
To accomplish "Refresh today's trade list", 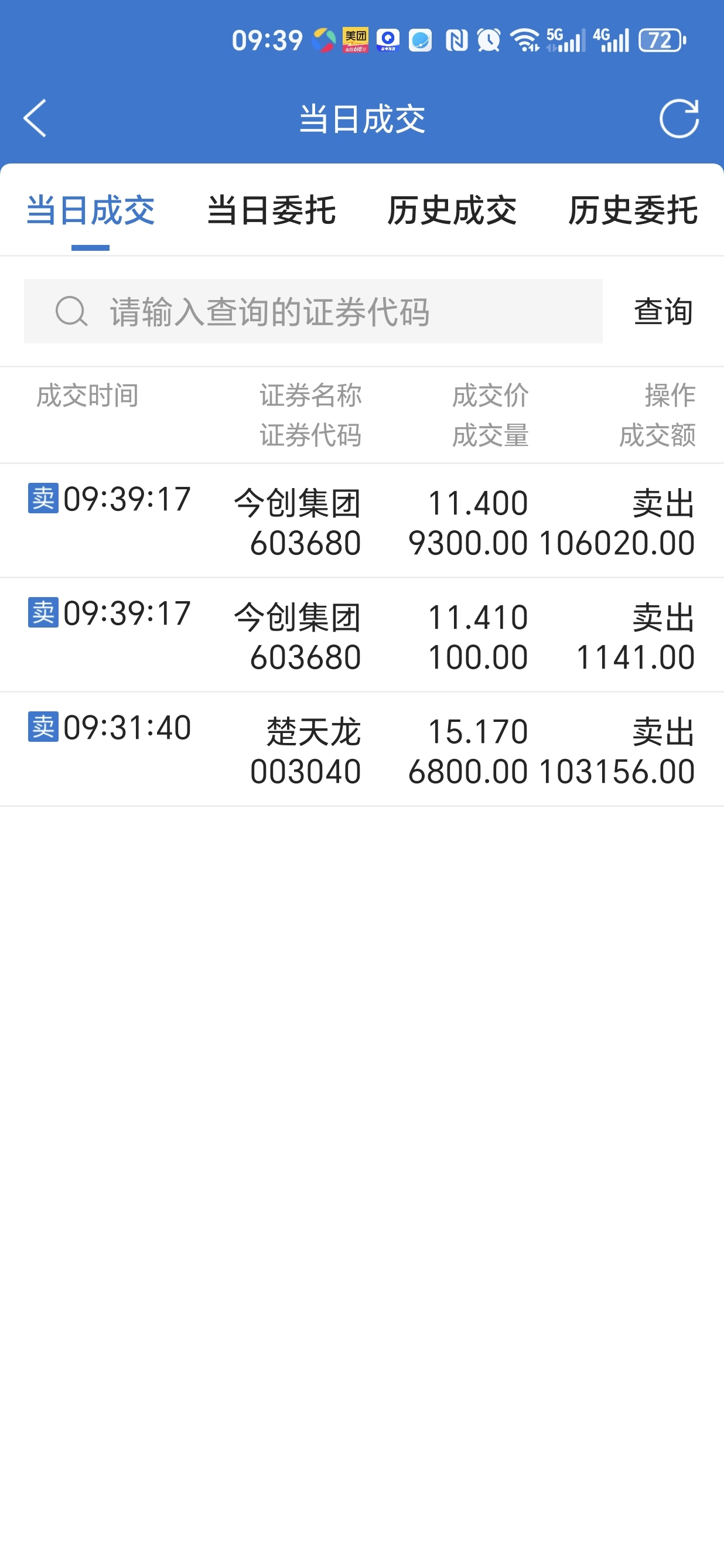I will pyautogui.click(x=679, y=118).
